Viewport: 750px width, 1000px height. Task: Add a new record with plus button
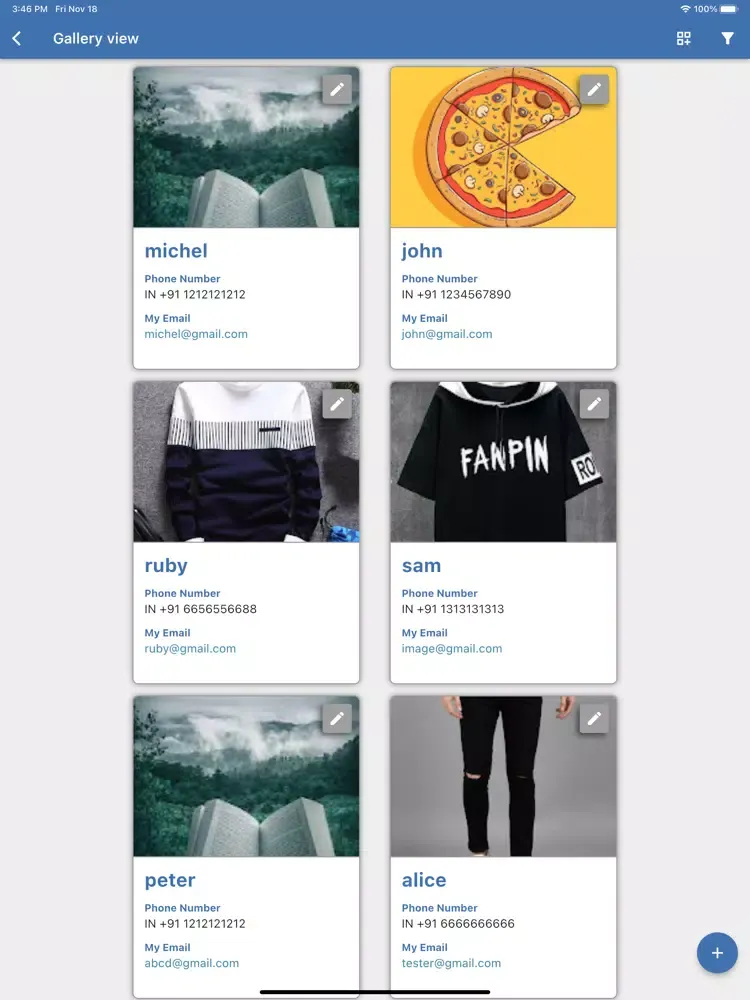(717, 953)
